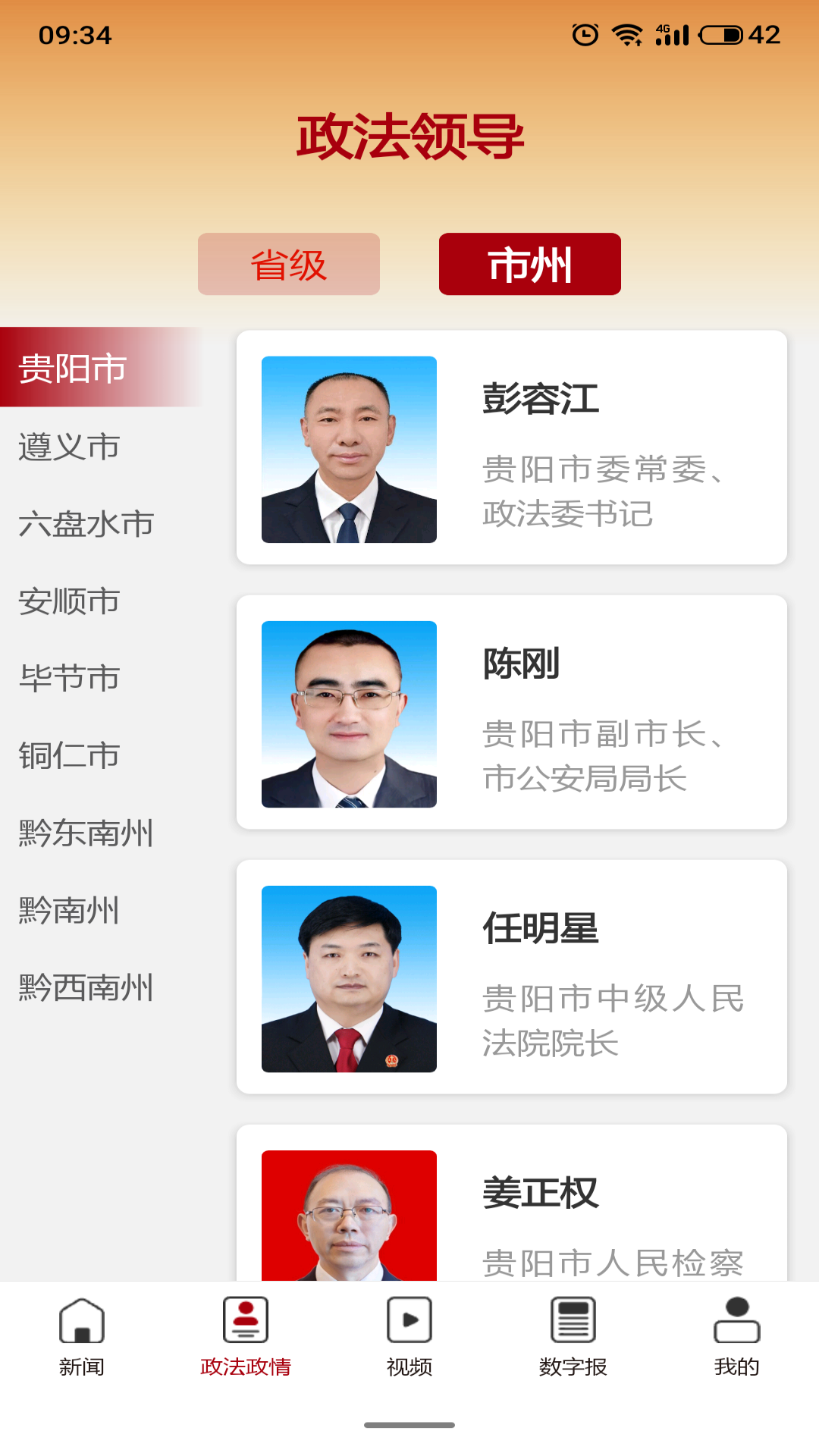This screenshot has height=1456, width=819.
Task: Select 黔东南州 in the sidebar
Action: point(86,833)
